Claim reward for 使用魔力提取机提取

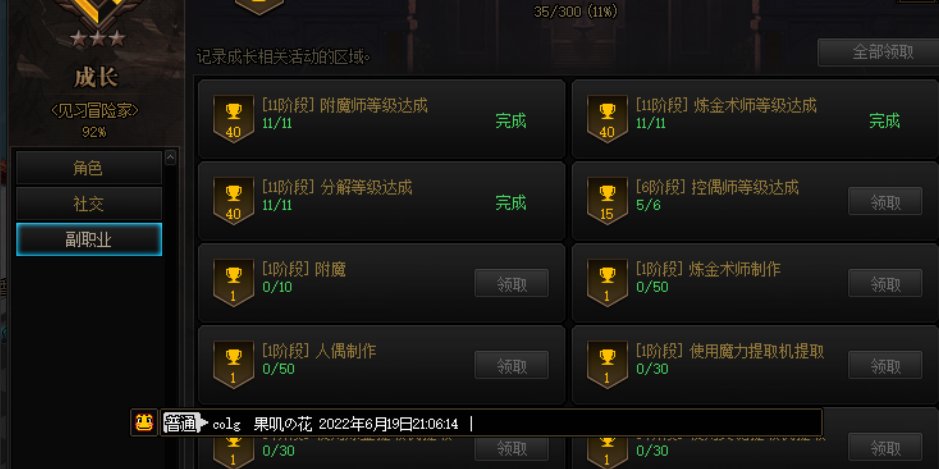click(x=885, y=365)
